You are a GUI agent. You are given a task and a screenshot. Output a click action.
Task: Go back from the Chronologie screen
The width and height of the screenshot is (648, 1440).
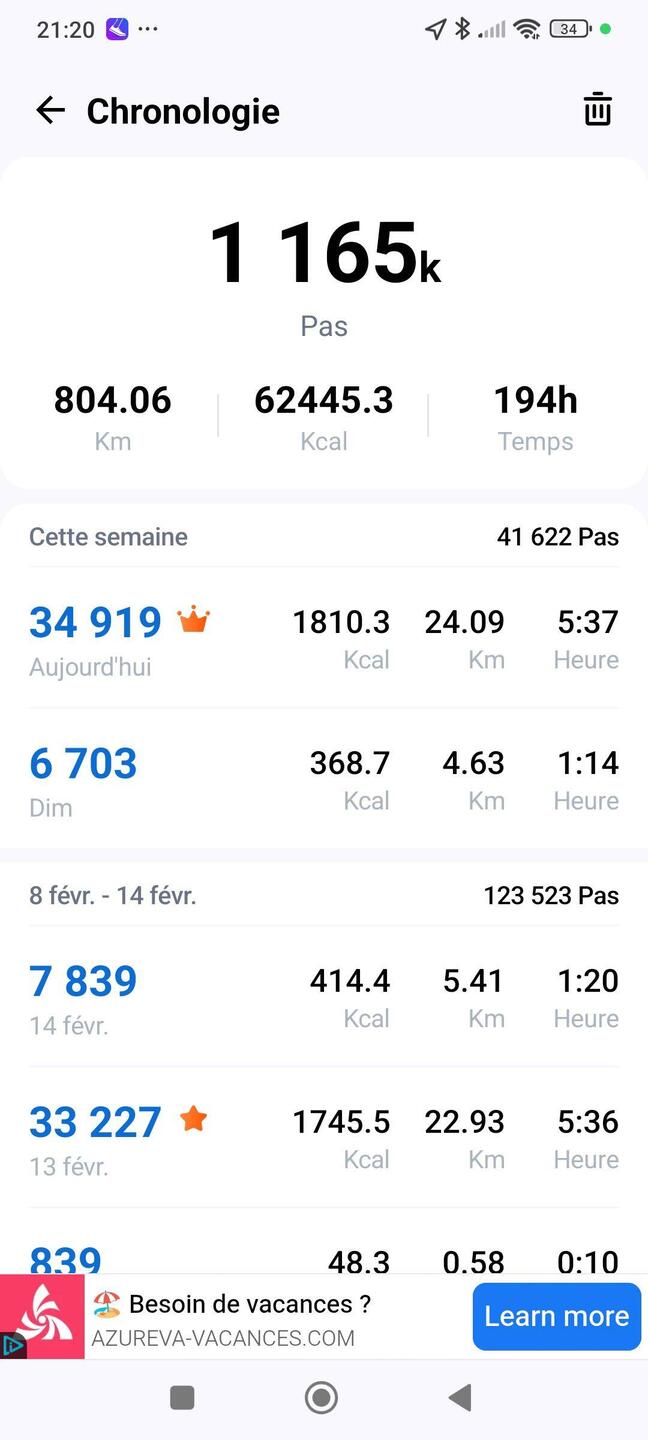(50, 111)
